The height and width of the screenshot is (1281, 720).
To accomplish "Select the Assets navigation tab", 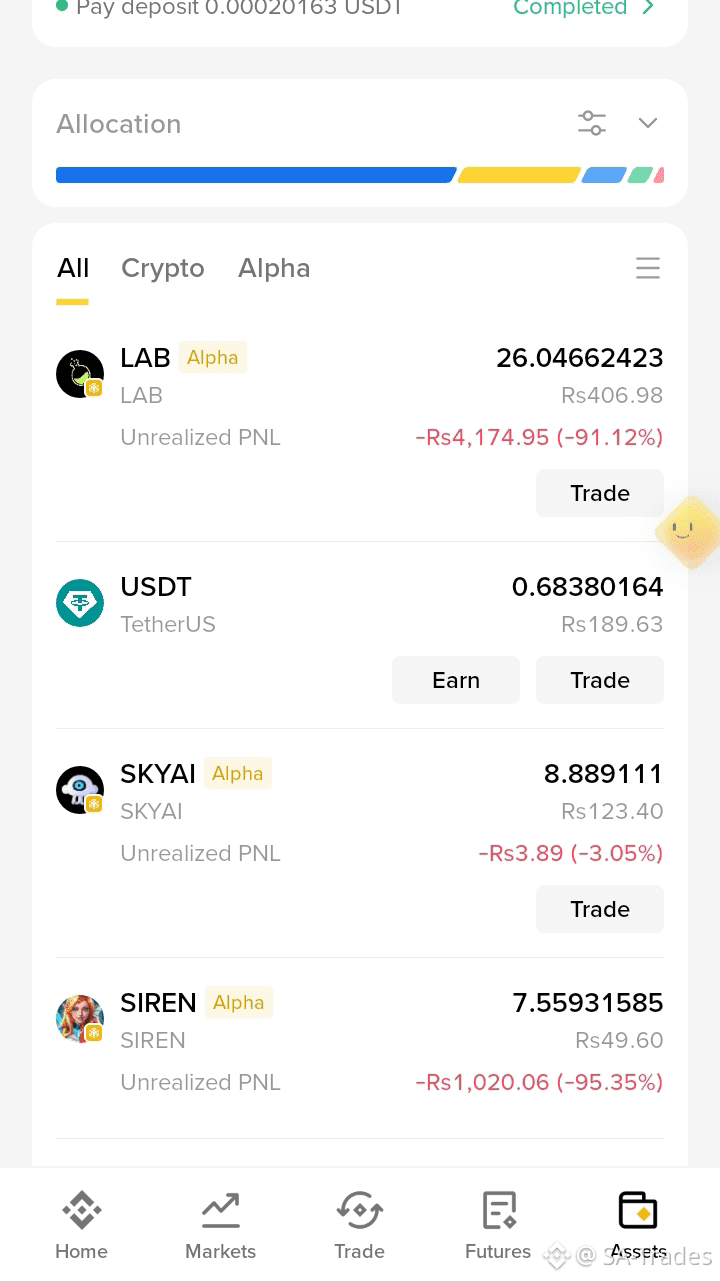I will [x=638, y=1225].
